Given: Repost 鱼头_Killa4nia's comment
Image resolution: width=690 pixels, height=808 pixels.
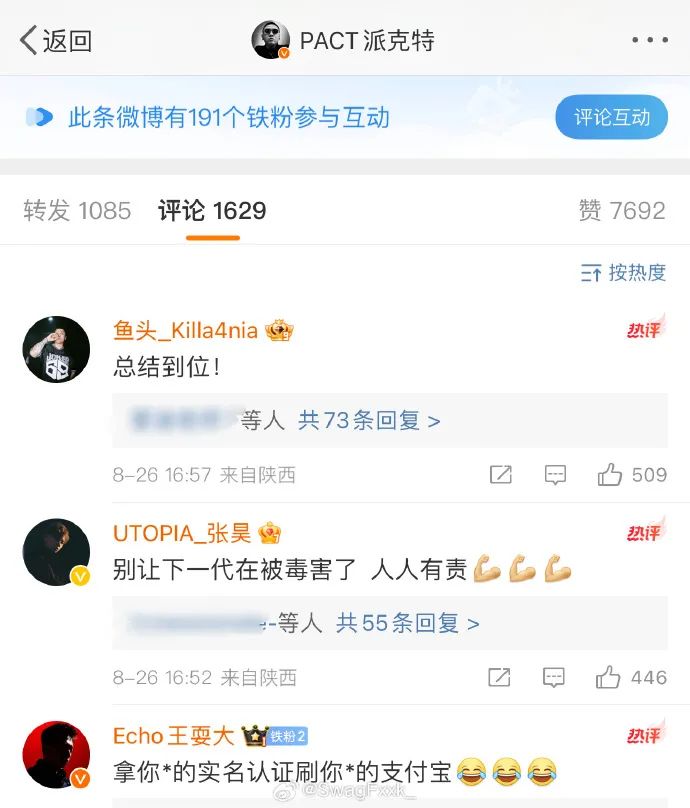Looking at the screenshot, I should coord(501,475).
